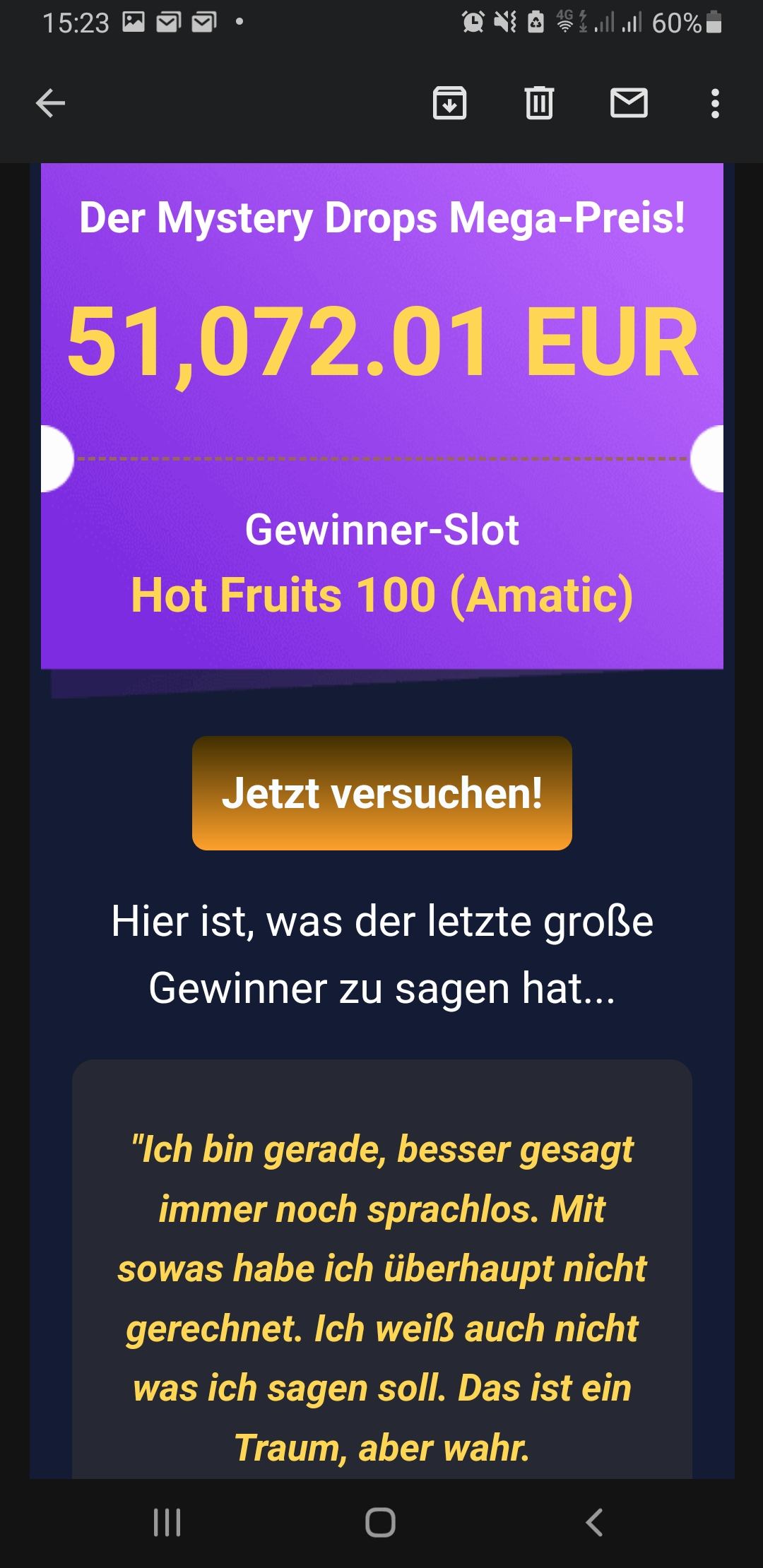Mark email as unread

coord(629,104)
